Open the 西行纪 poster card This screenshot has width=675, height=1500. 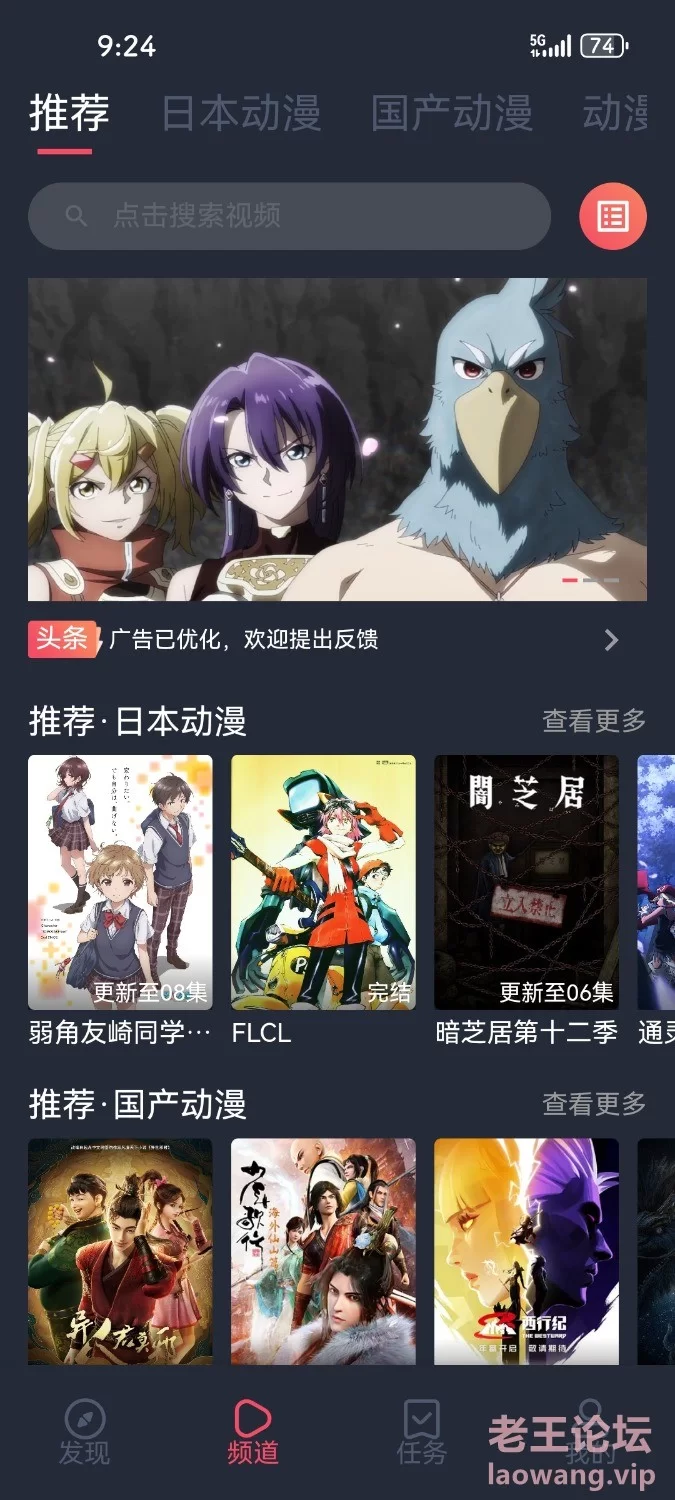[x=526, y=1250]
